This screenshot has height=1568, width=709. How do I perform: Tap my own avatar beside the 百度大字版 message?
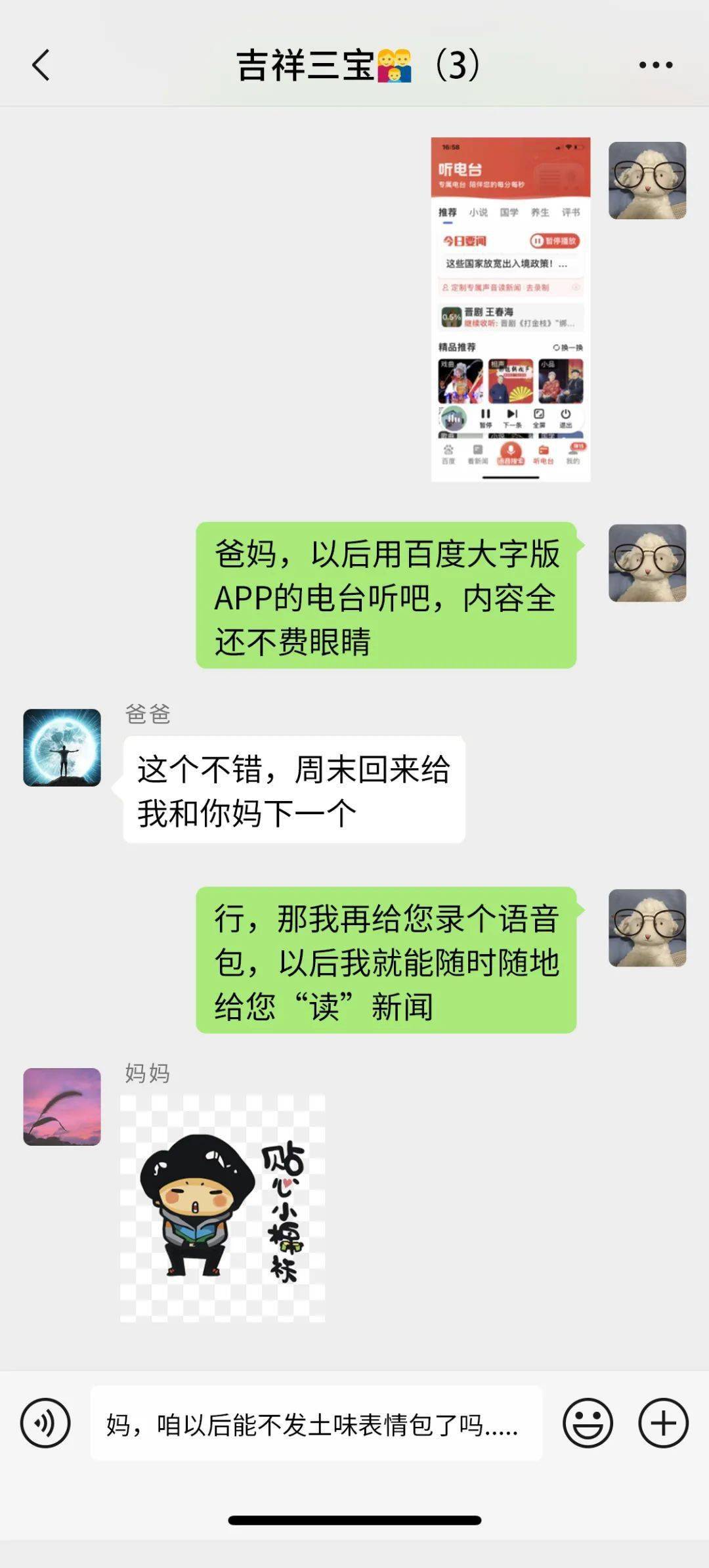tap(647, 563)
